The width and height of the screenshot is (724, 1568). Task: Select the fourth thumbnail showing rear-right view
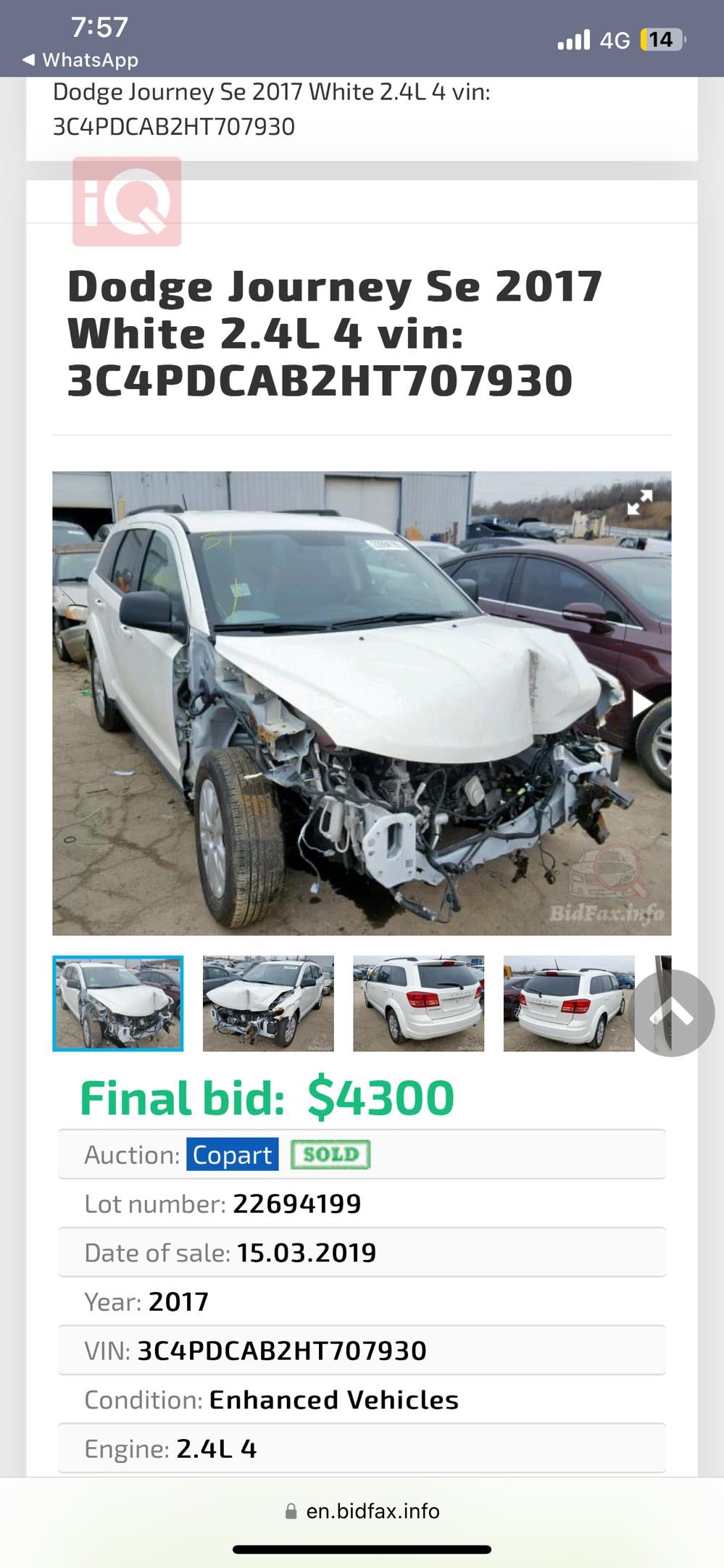[x=568, y=1003]
